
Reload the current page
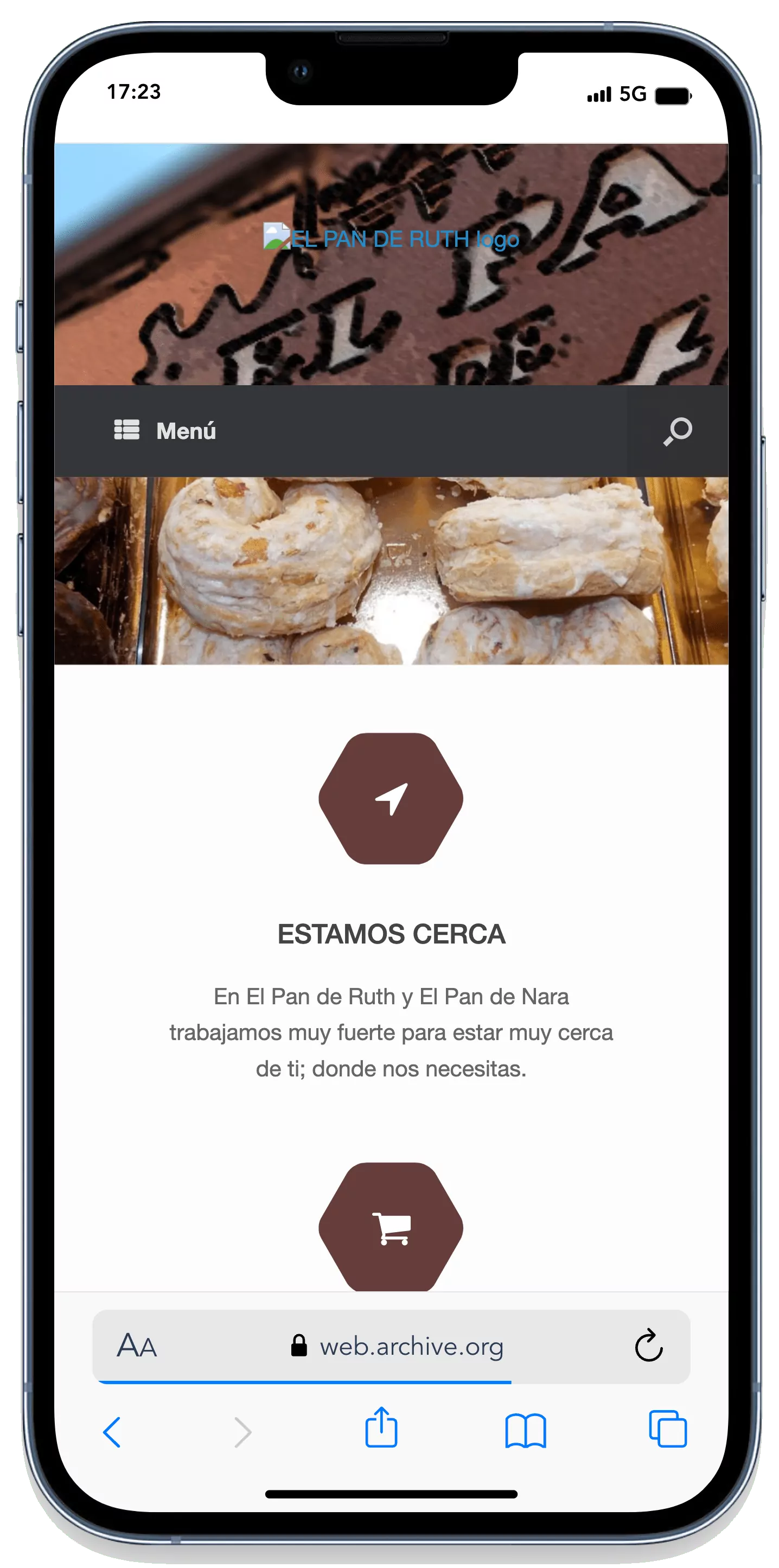point(648,1346)
